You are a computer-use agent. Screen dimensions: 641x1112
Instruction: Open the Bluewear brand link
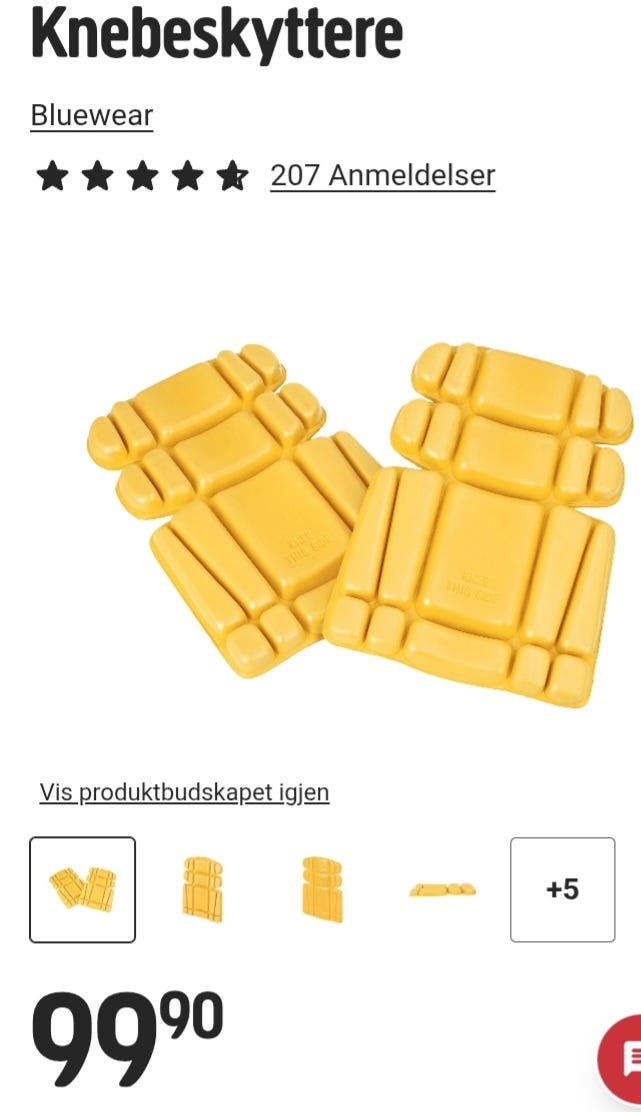click(x=91, y=116)
